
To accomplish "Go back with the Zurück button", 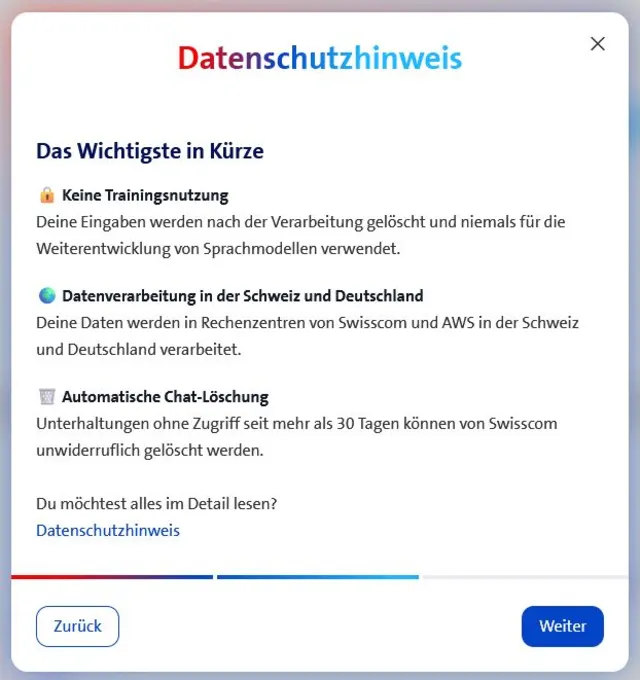I will point(77,626).
